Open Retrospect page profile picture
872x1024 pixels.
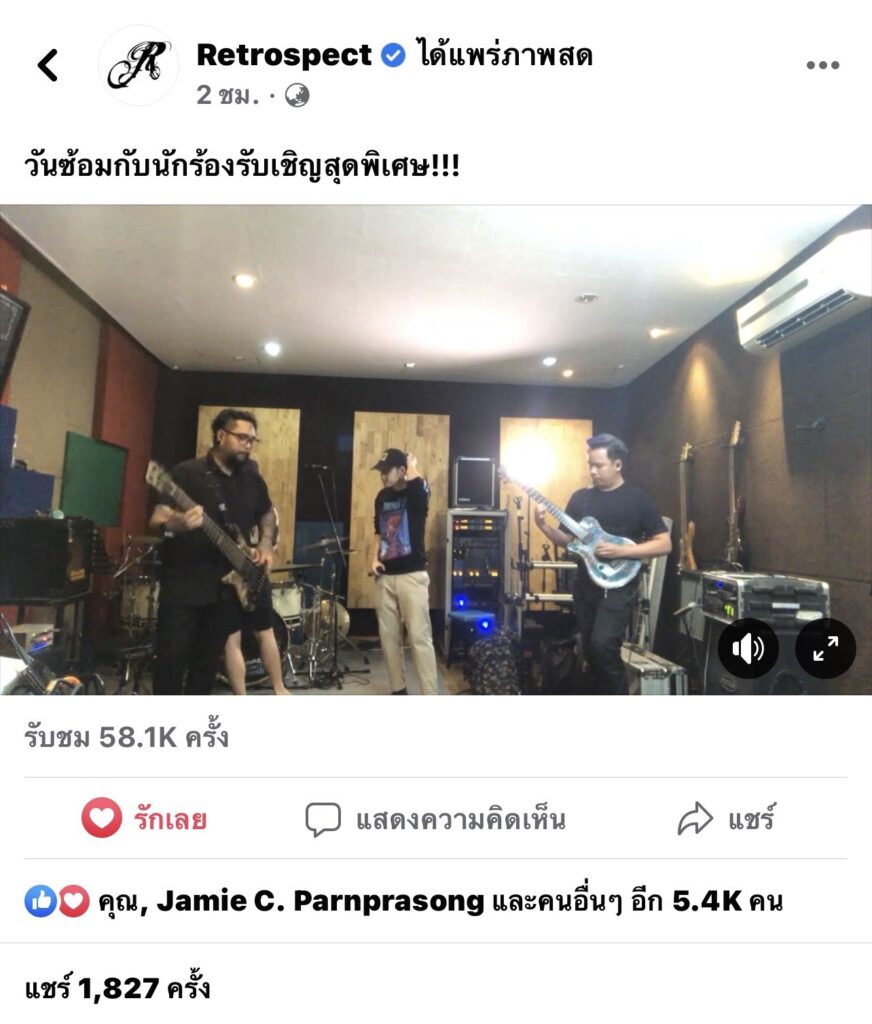pyautogui.click(x=138, y=65)
